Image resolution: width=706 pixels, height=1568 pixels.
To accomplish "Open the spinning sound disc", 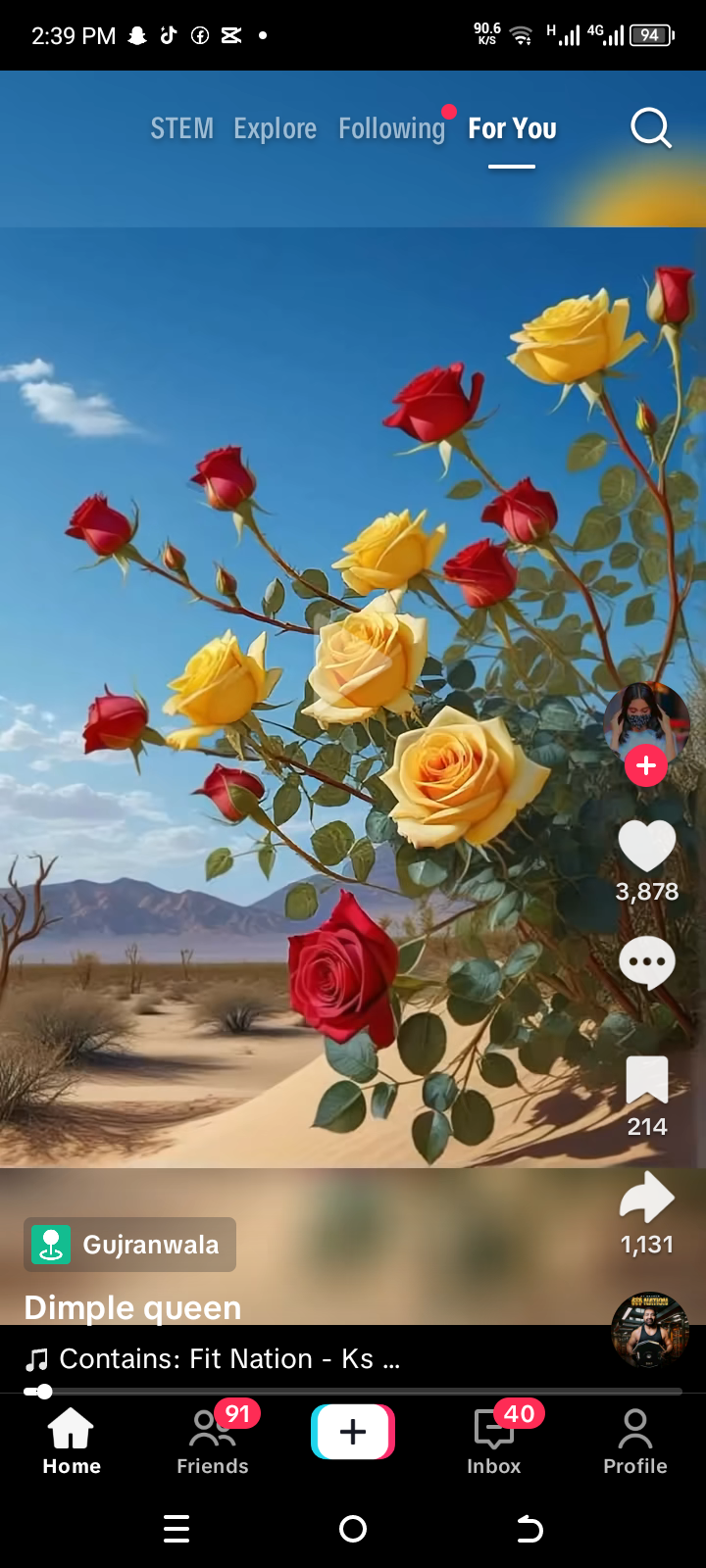I will pyautogui.click(x=649, y=1330).
